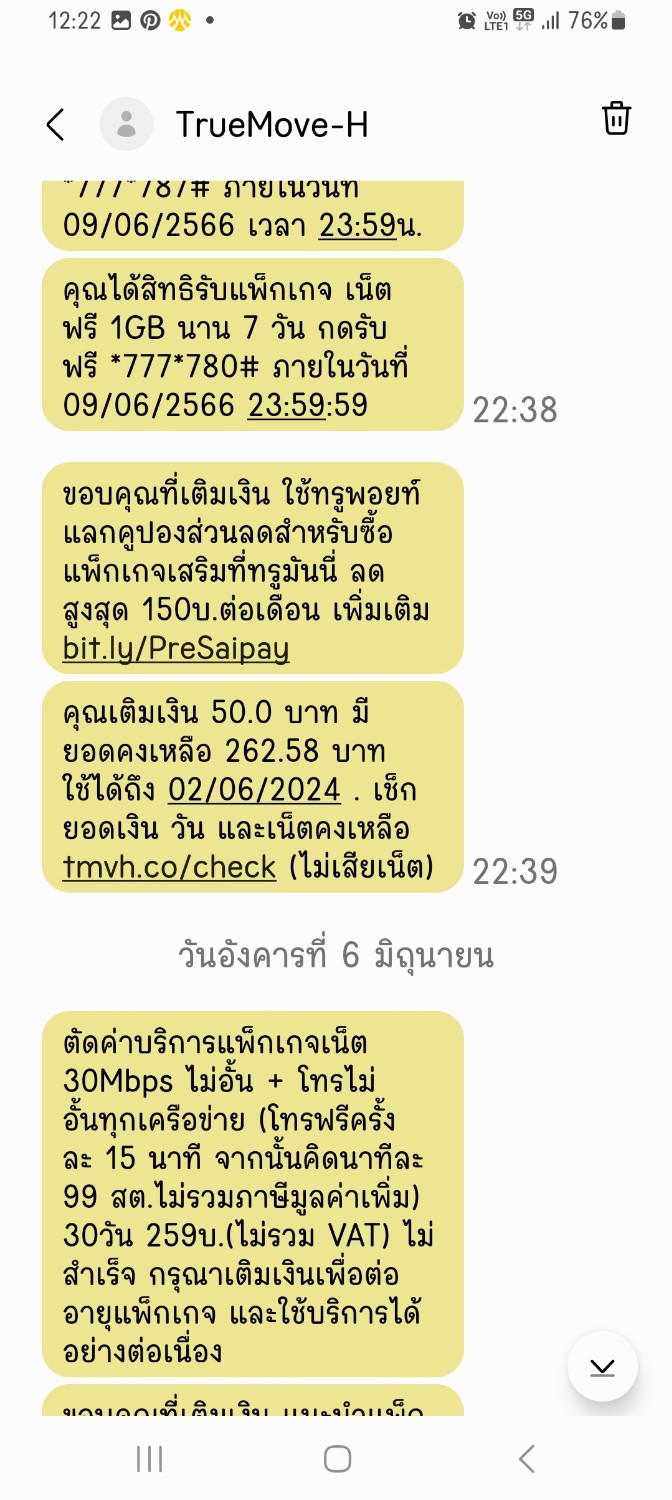The width and height of the screenshot is (672, 1500).
Task: Tap the underlined date 02/06/2024
Action: coord(254,790)
